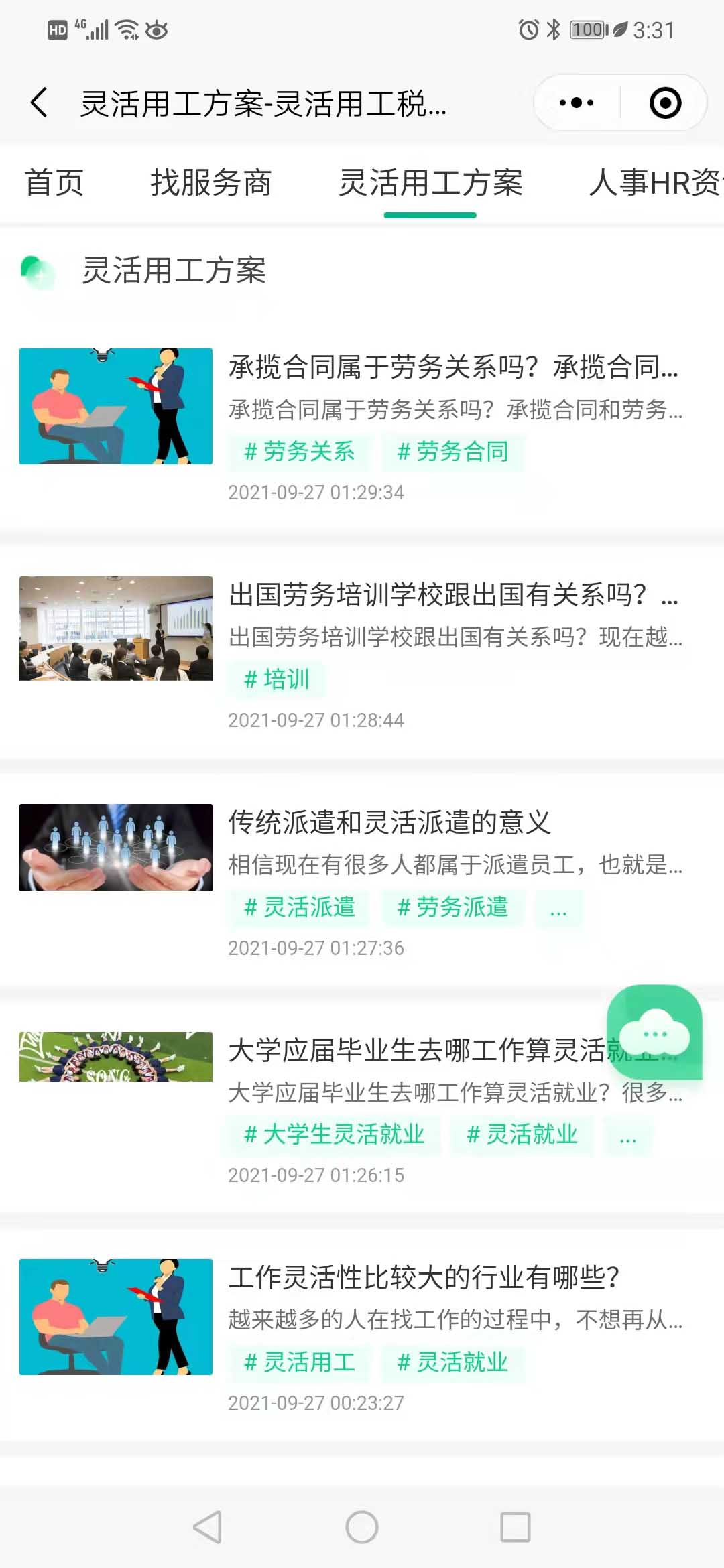The image size is (724, 1568).
Task: Tap the # 劳务合同 tag
Action: point(452,452)
